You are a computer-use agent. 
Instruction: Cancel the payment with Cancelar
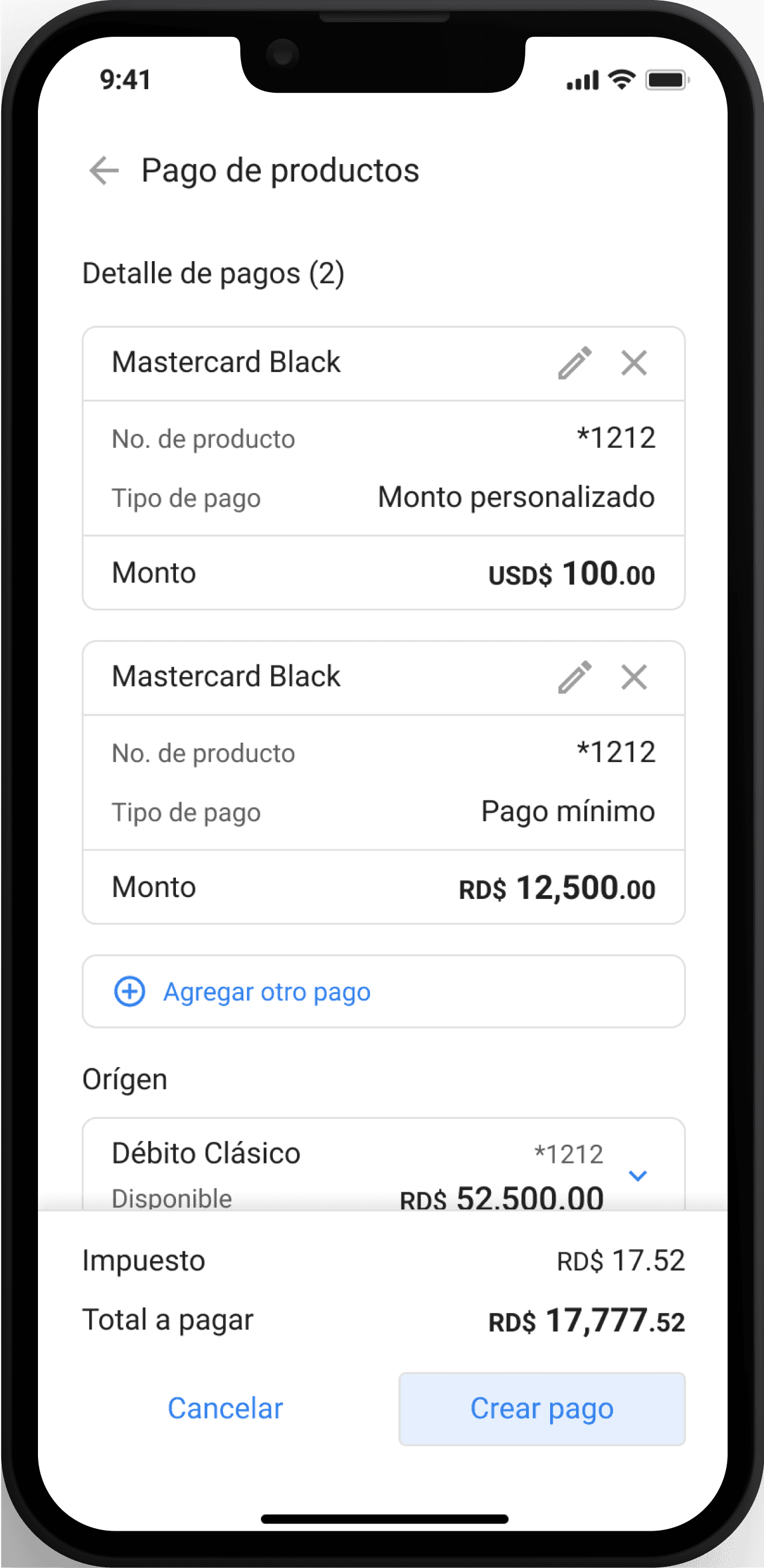click(x=225, y=1408)
